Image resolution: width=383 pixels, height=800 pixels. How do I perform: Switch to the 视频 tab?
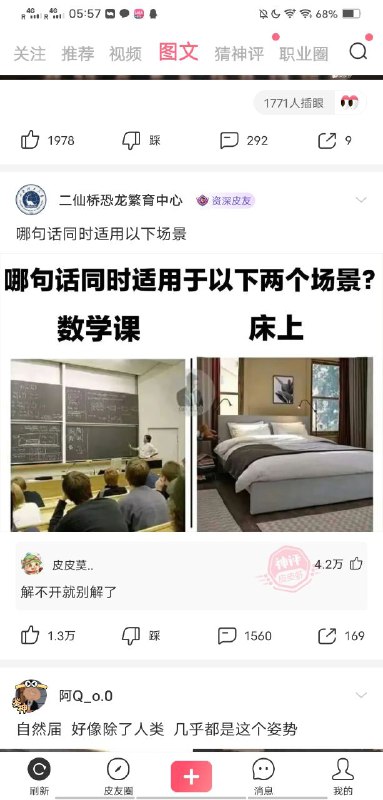coord(125,54)
